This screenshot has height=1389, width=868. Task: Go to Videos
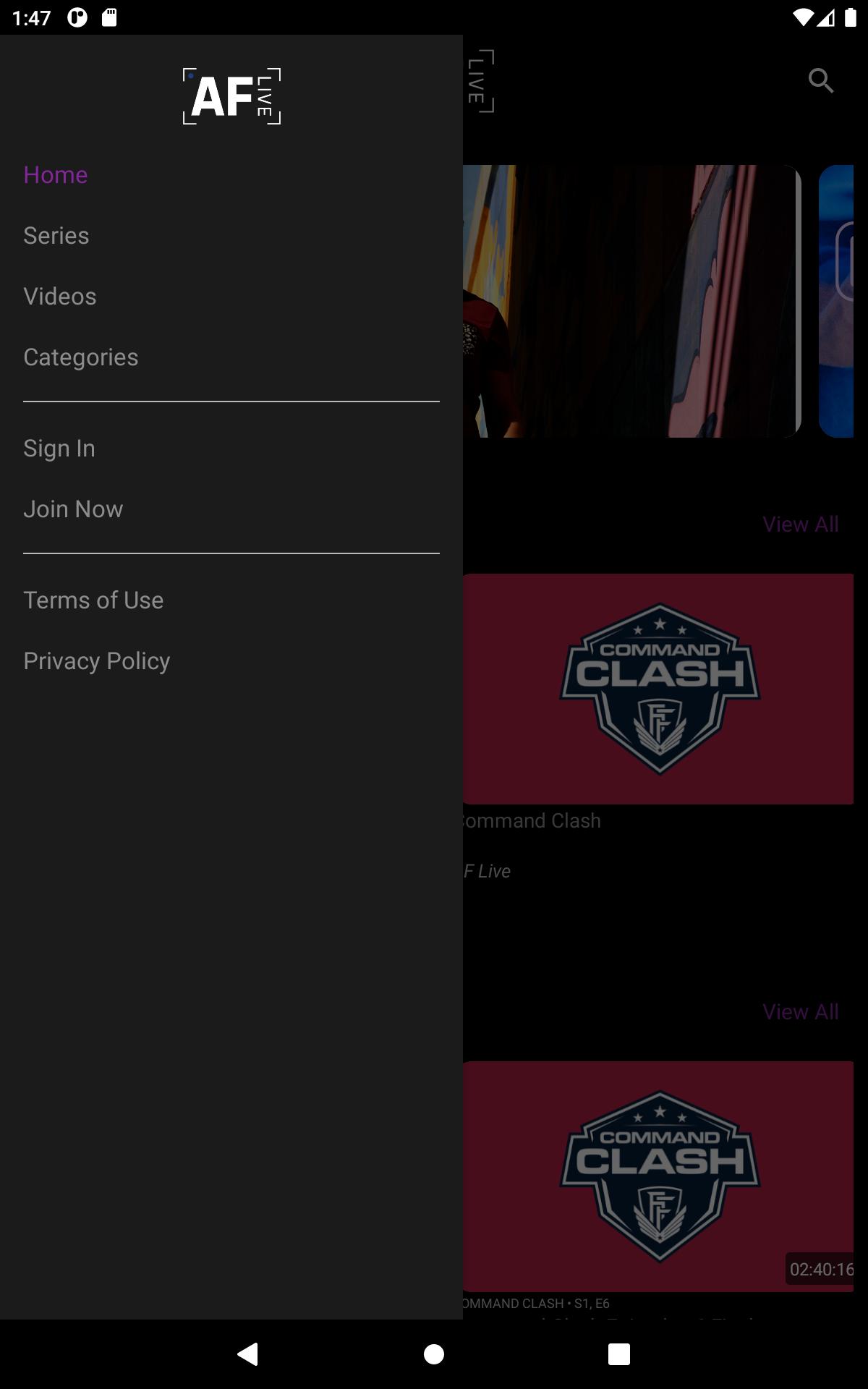coord(60,297)
